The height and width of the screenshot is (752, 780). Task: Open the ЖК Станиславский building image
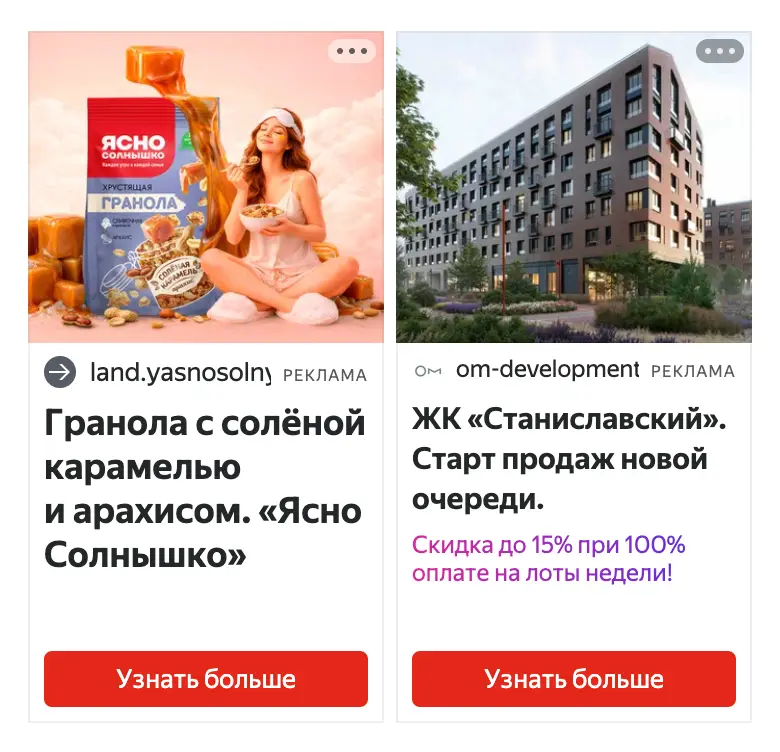[x=574, y=187]
